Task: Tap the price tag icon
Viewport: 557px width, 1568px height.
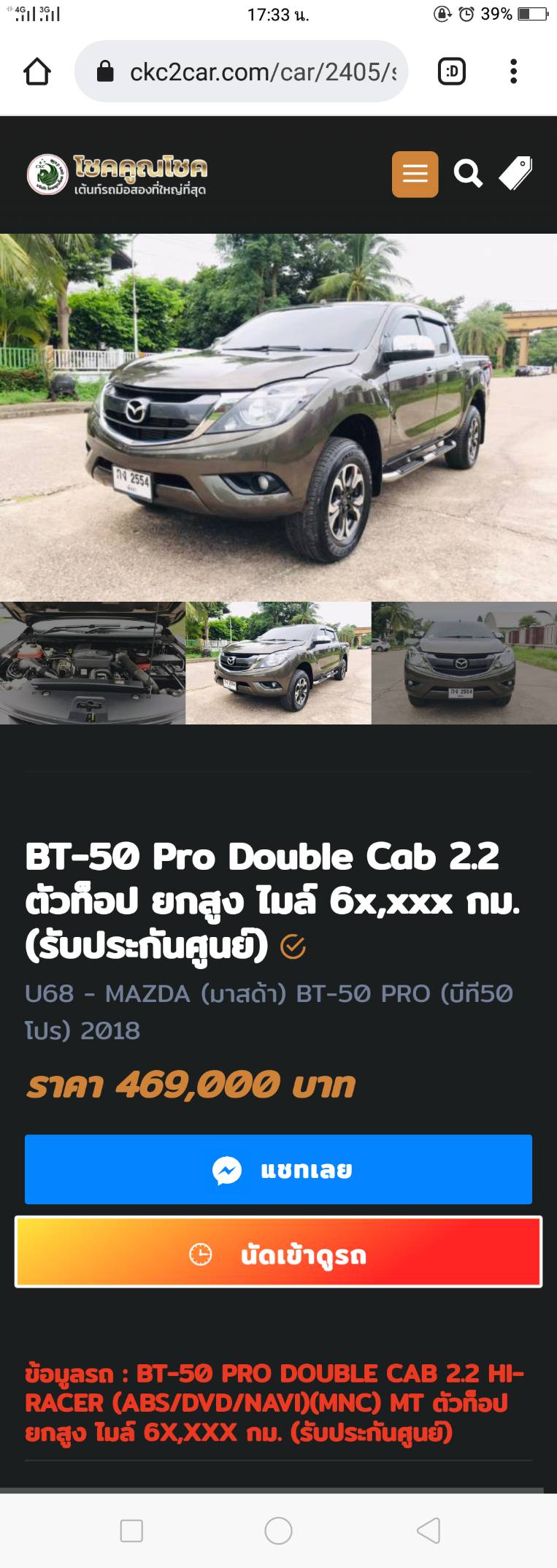Action: pos(516,174)
